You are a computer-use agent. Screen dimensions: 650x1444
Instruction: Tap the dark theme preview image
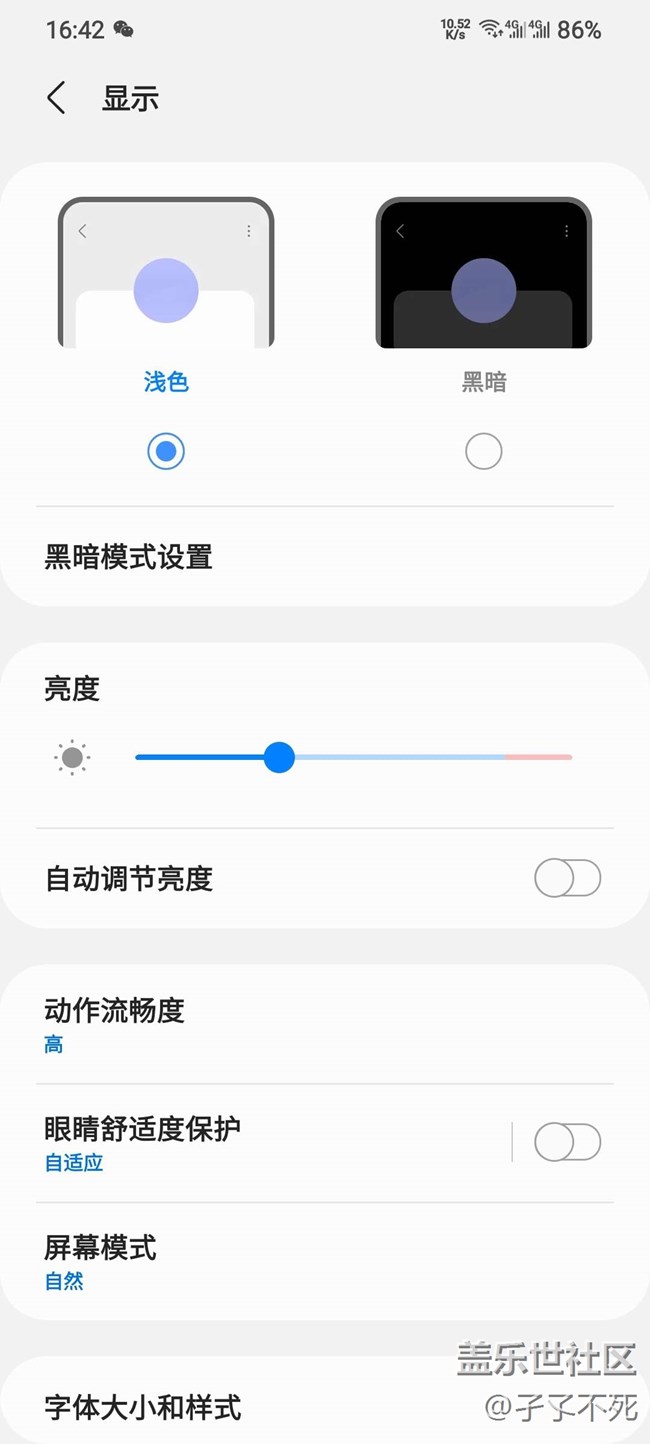[484, 273]
